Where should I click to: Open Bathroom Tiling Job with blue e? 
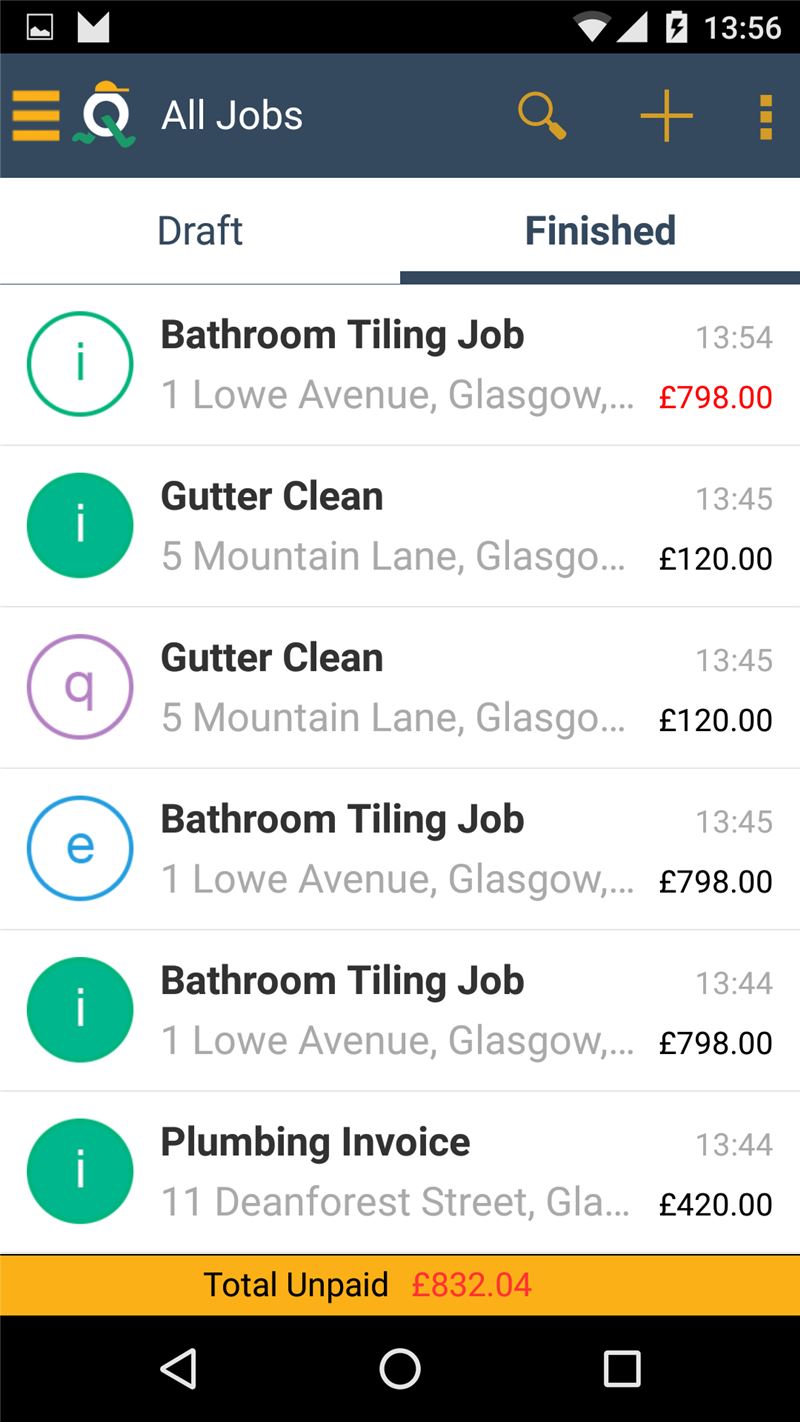point(400,849)
